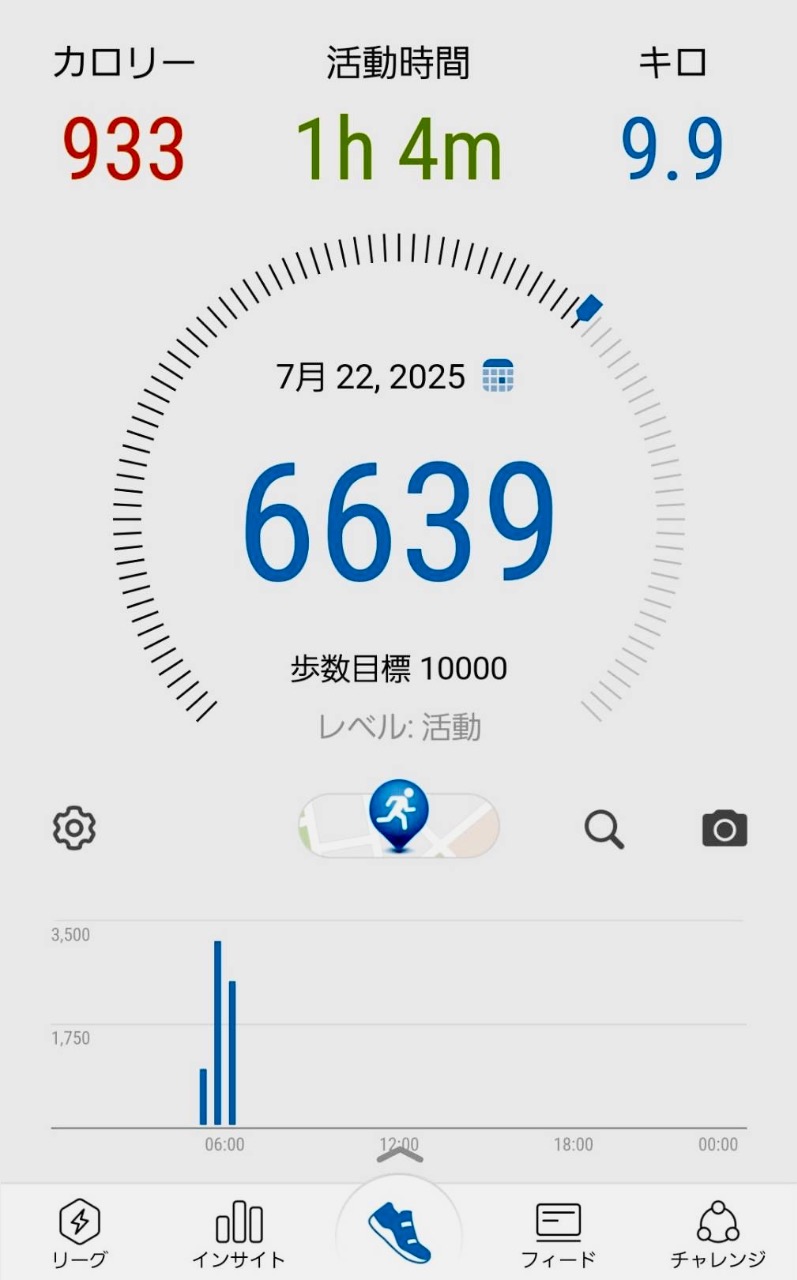Viewport: 797px width, 1280px height.
Task: Open the camera icon
Action: pos(725,829)
